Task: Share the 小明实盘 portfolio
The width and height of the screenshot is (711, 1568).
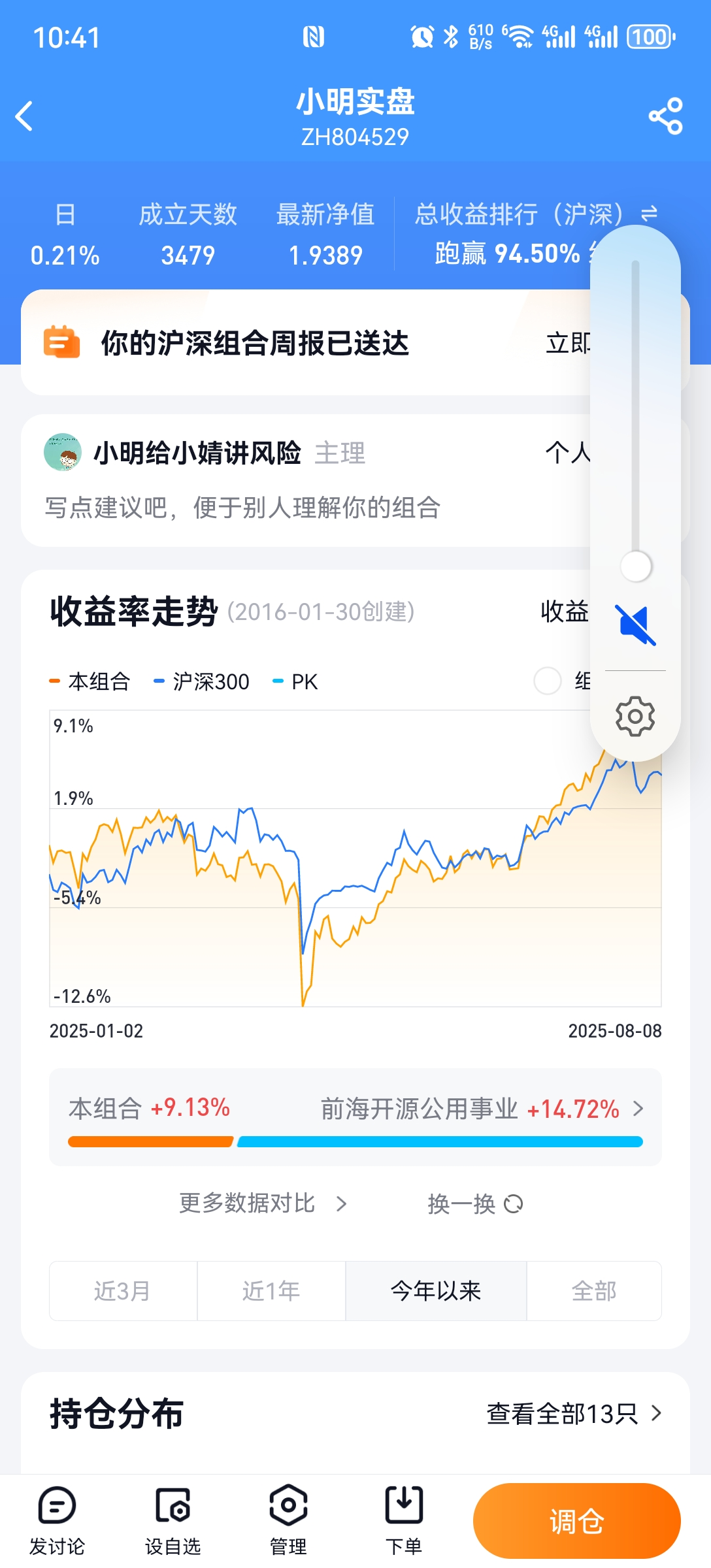Action: (665, 116)
